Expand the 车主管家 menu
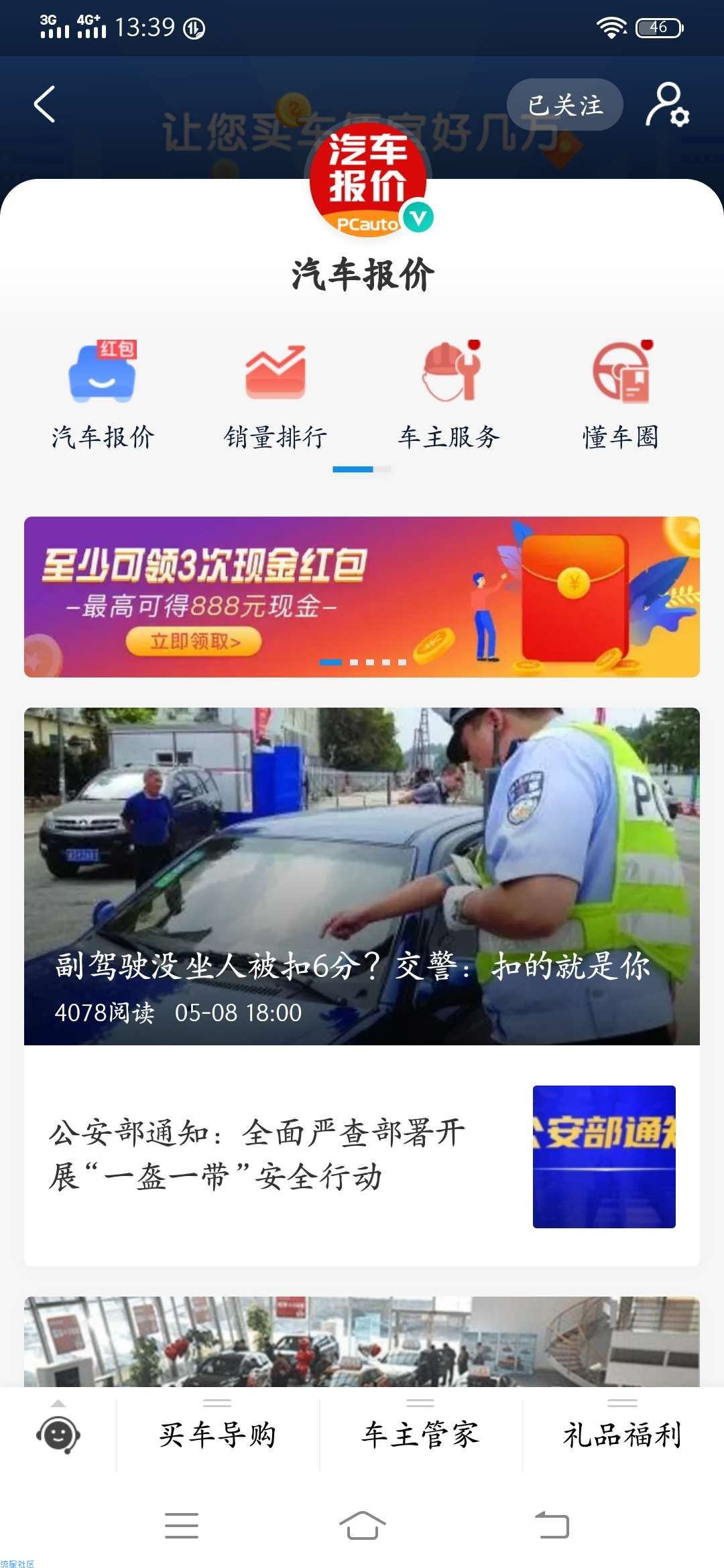Screen dimensions: 724x1568 tap(421, 1435)
